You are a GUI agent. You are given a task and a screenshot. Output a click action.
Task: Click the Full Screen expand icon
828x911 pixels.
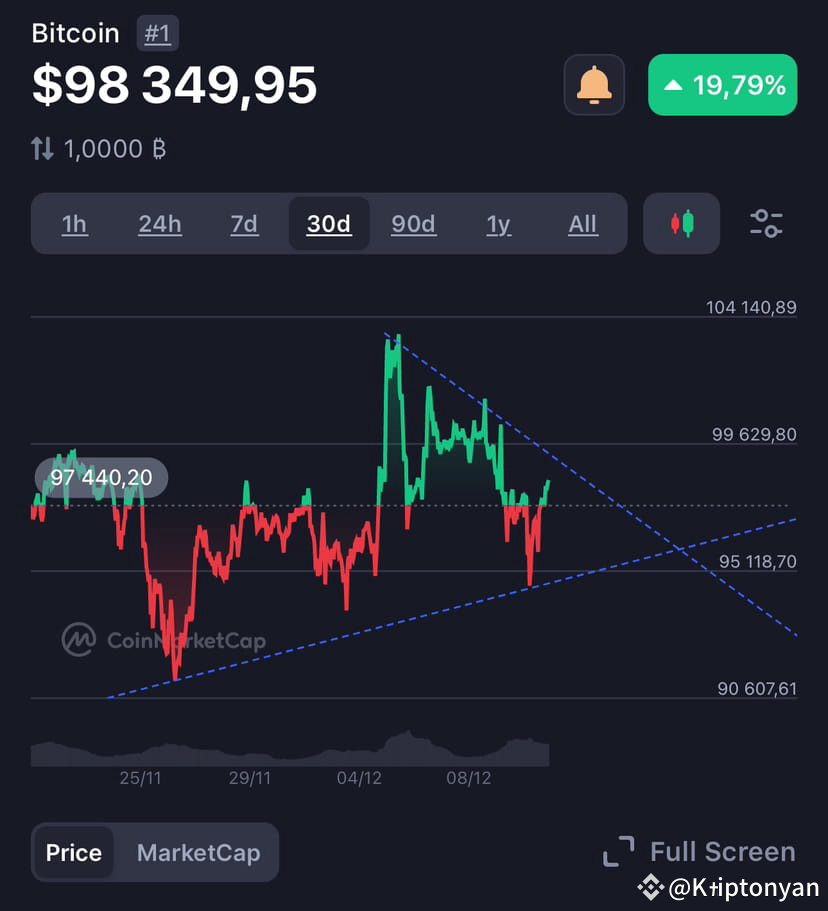pyautogui.click(x=619, y=851)
